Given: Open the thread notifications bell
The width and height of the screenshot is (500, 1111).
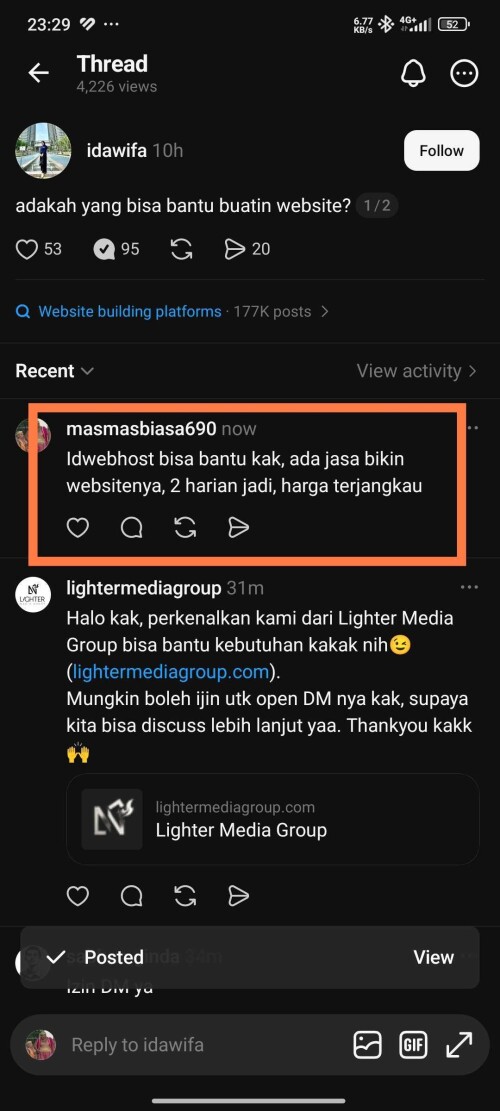Looking at the screenshot, I should [414, 73].
